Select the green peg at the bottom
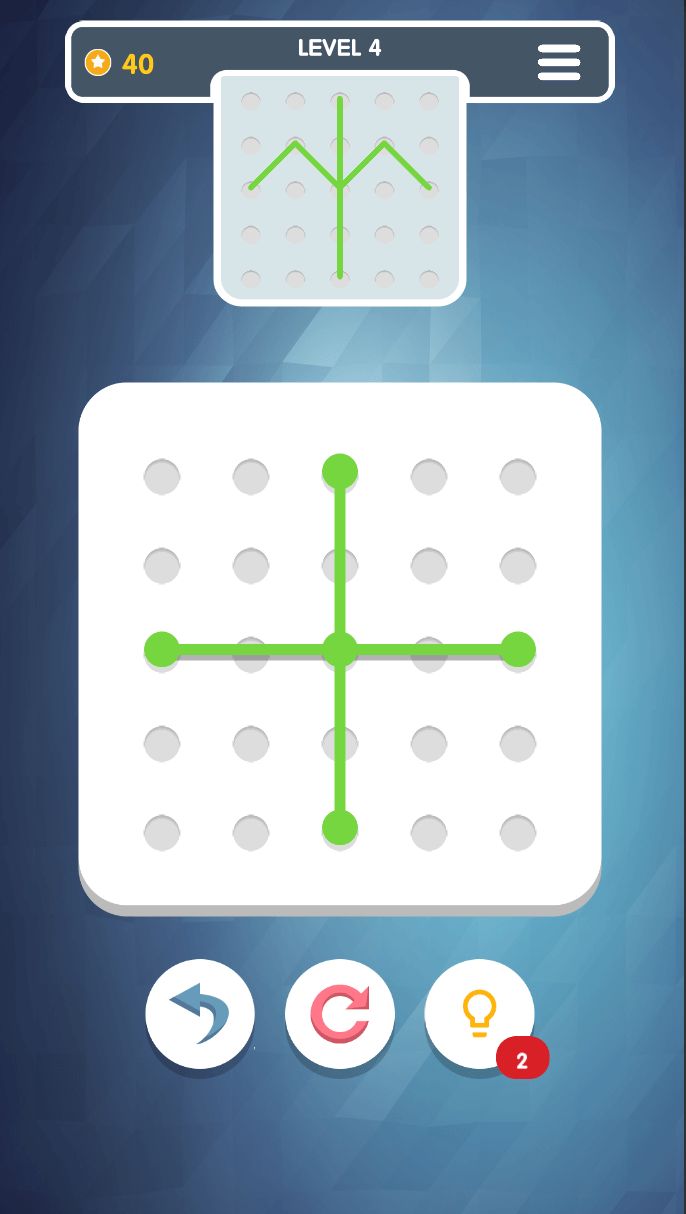The image size is (686, 1214). 340,828
